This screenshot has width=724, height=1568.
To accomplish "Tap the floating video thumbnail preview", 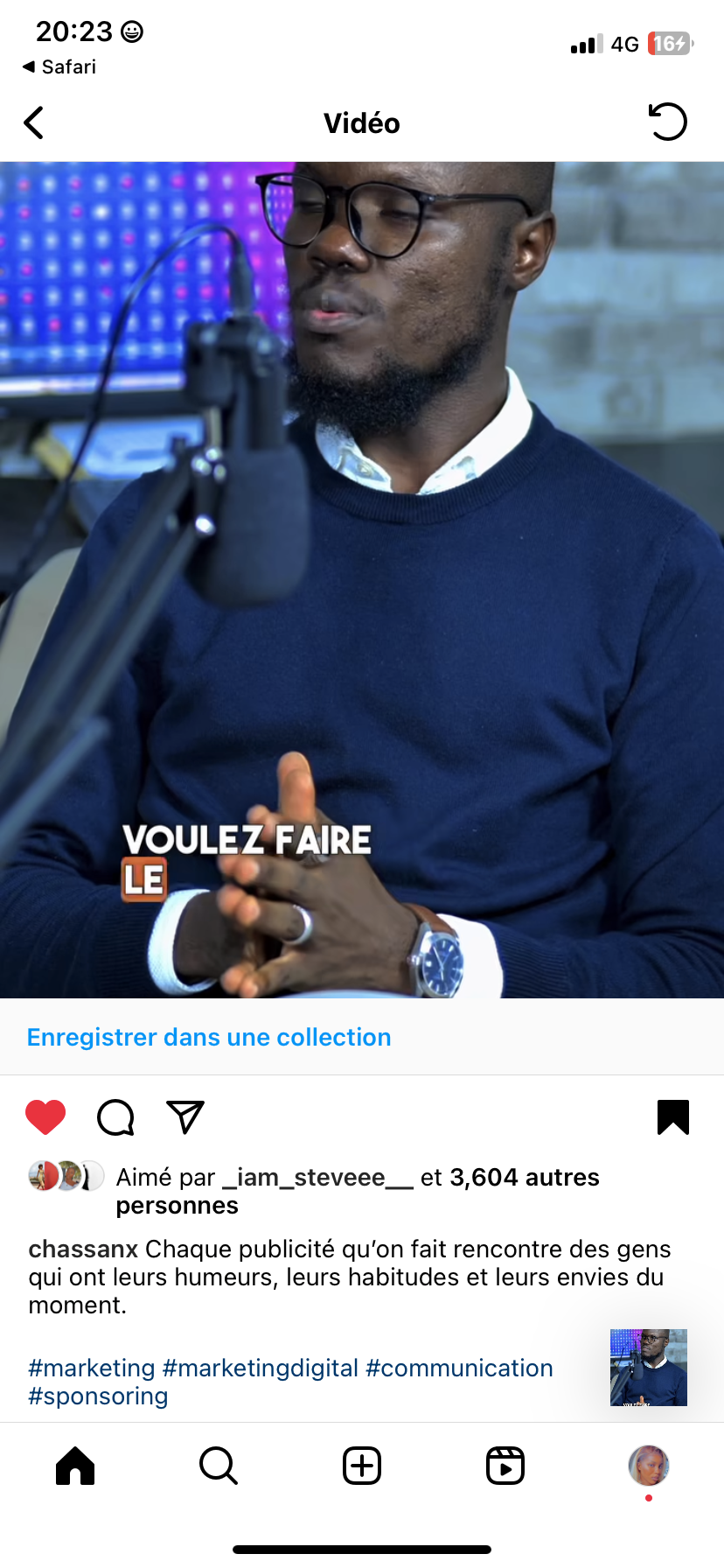I will pyautogui.click(x=648, y=1367).
